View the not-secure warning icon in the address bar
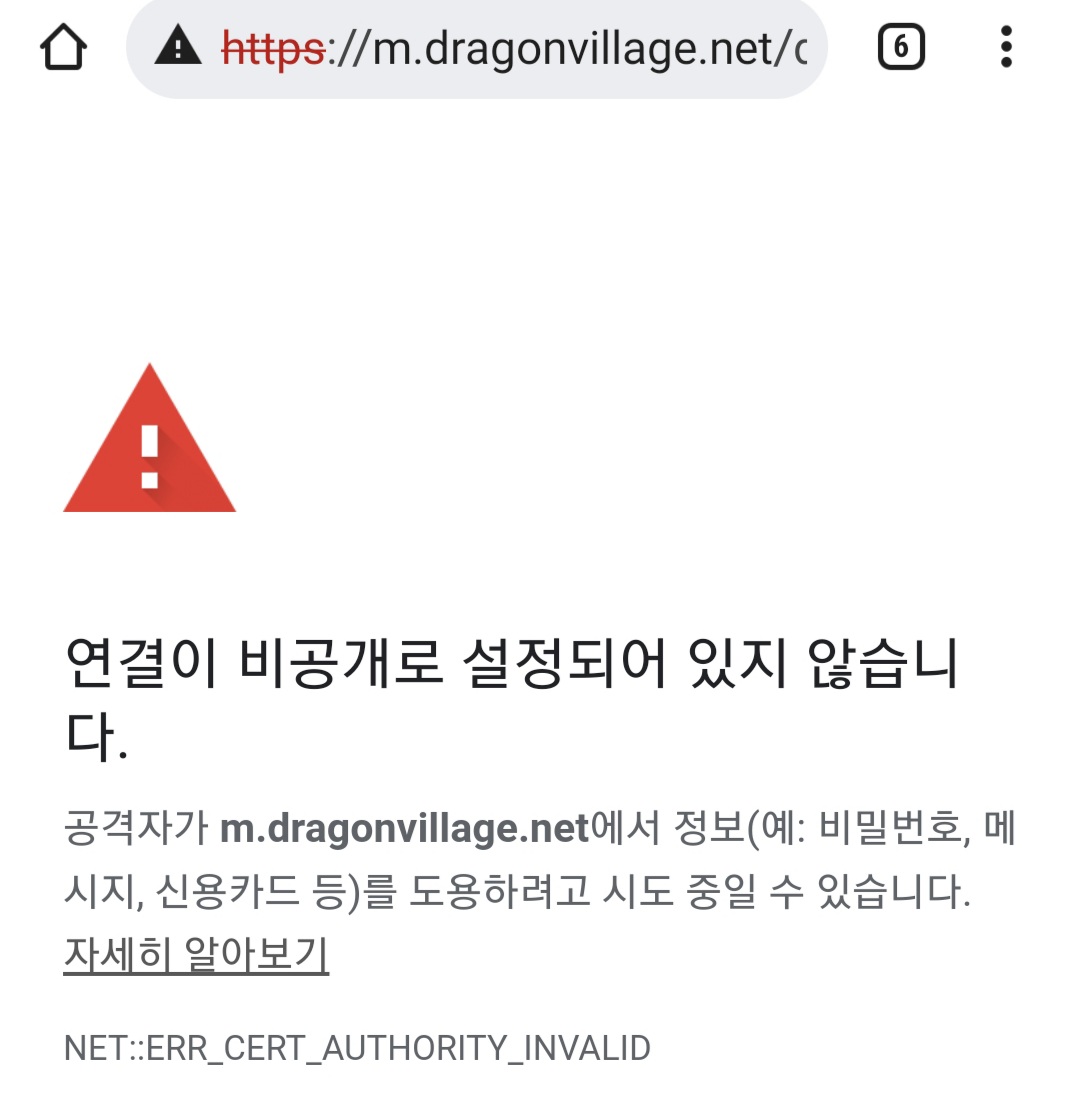 coord(178,47)
